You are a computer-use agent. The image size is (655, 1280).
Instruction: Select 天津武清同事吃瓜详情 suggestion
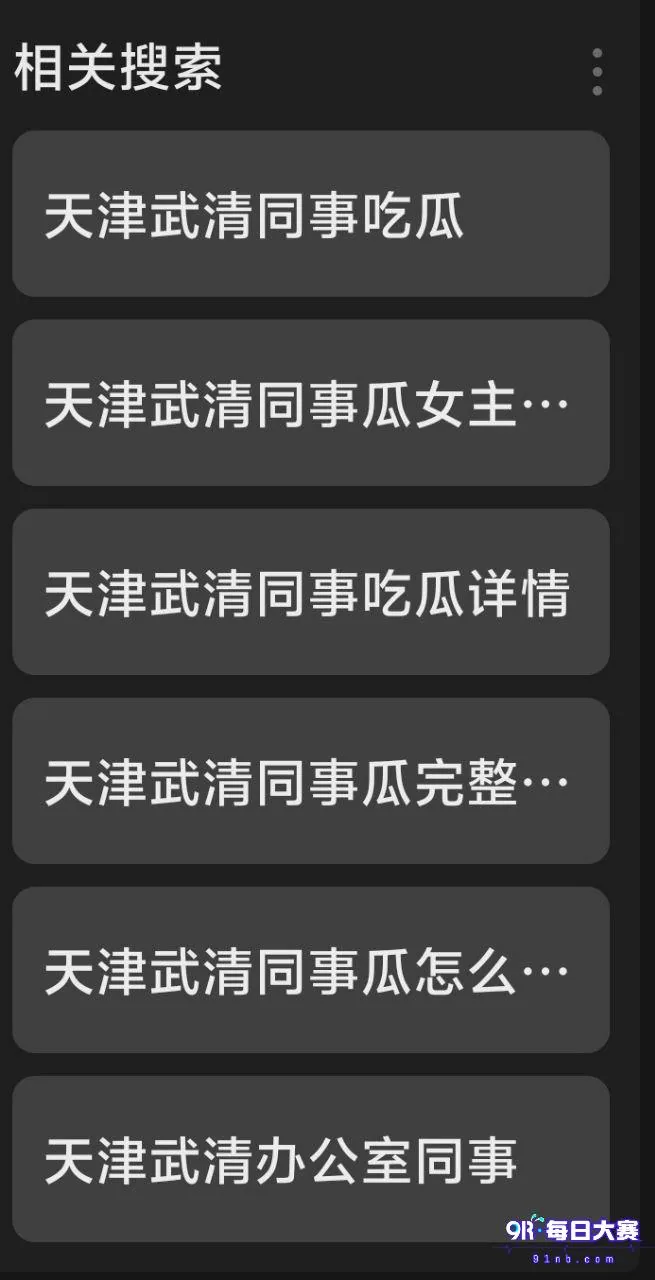tap(311, 592)
